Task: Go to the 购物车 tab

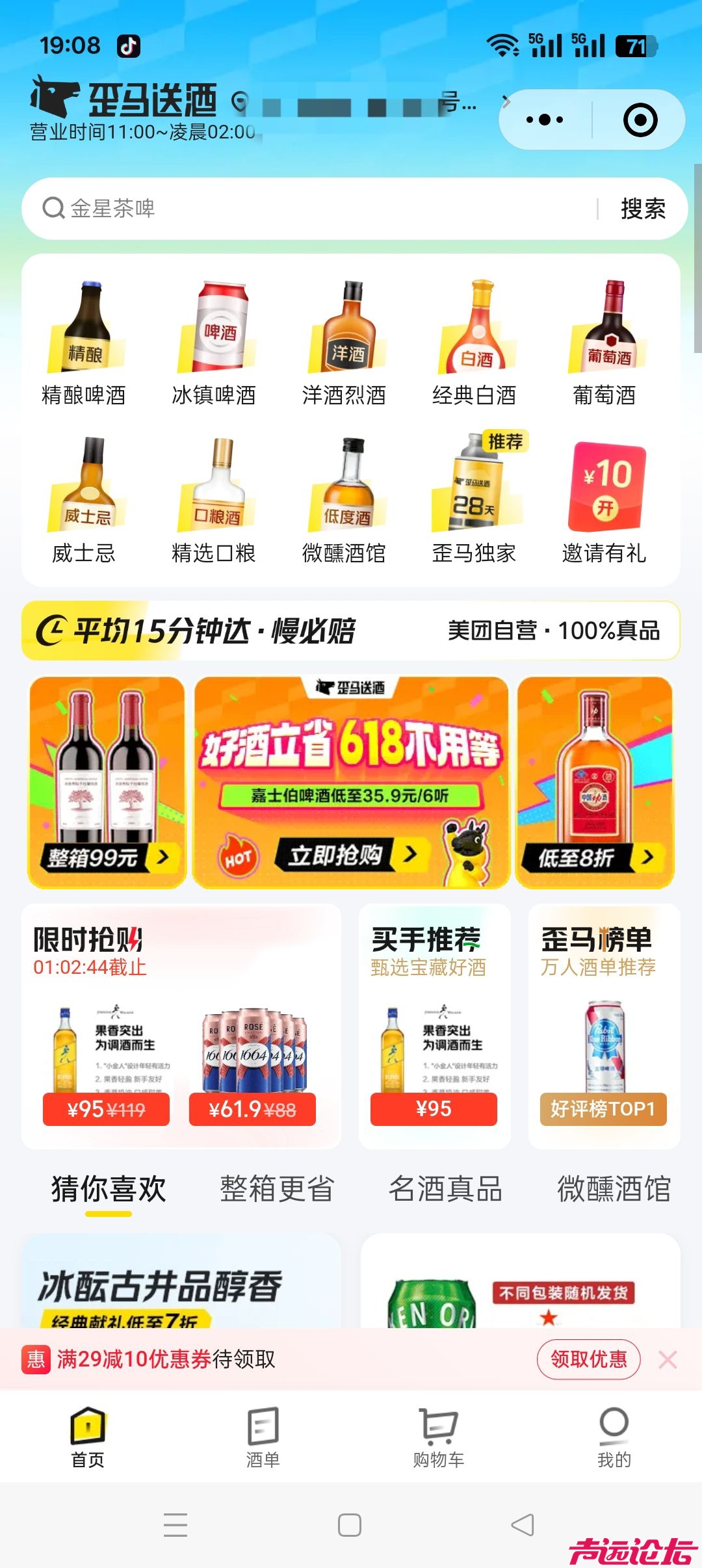Action: [439, 1438]
